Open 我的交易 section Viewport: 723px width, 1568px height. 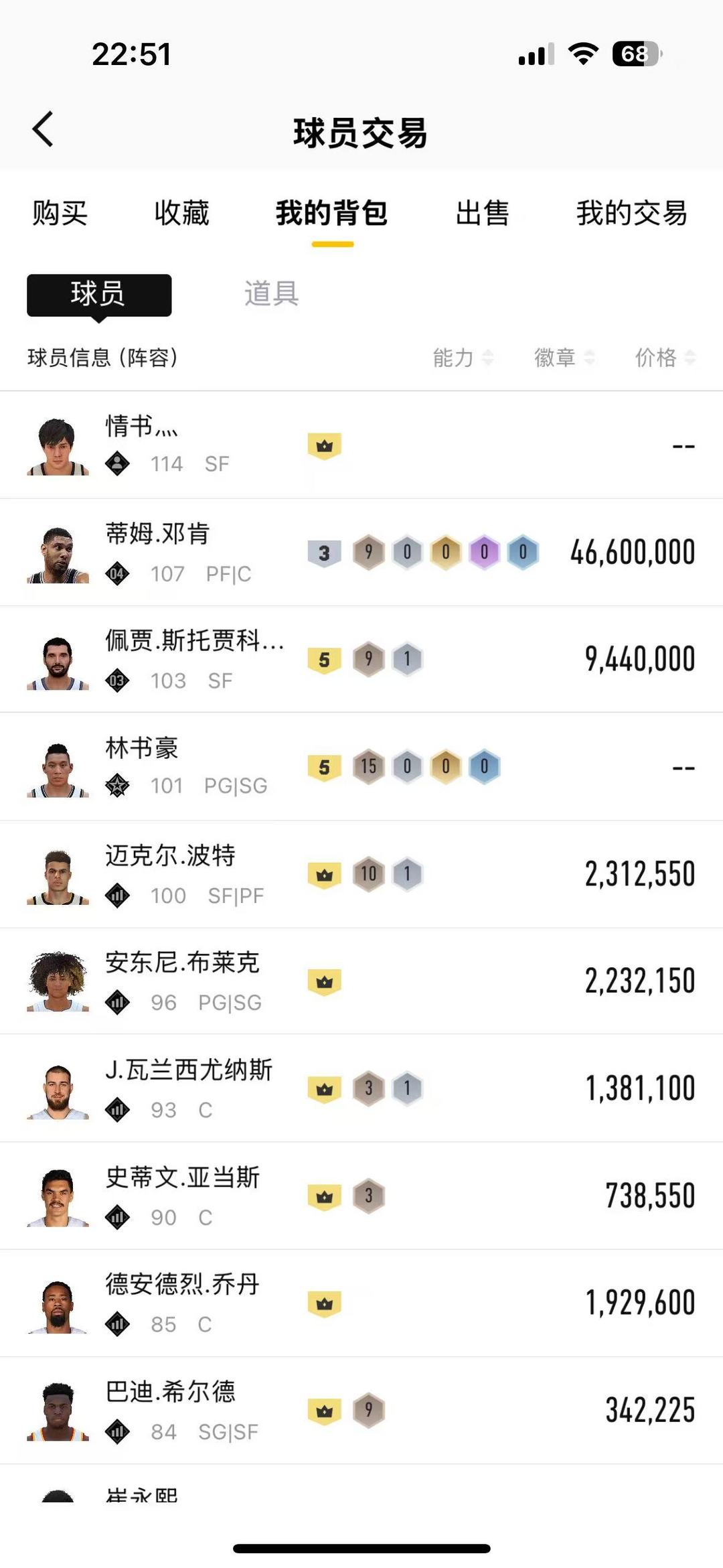tap(631, 214)
